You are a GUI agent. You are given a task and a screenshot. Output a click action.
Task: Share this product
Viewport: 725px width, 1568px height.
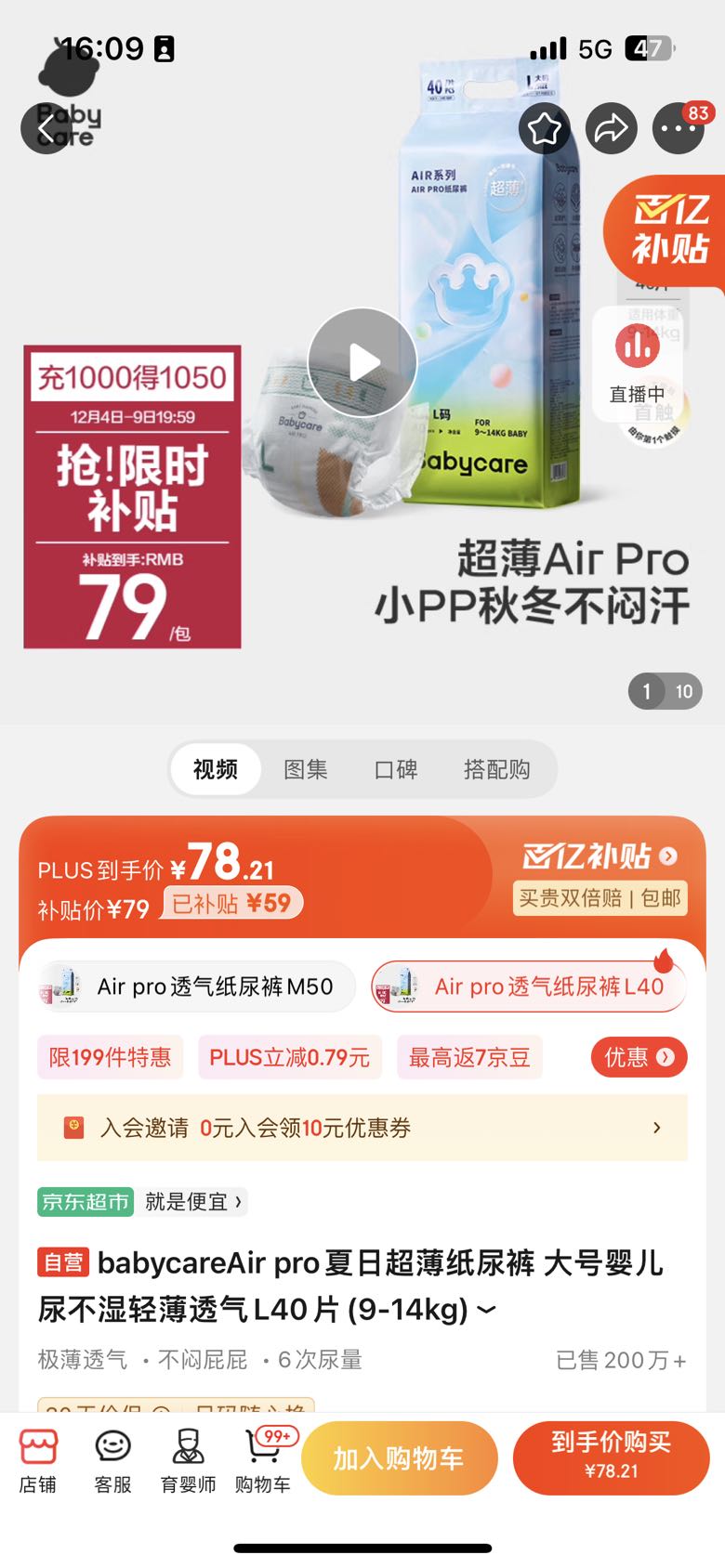pos(612,128)
